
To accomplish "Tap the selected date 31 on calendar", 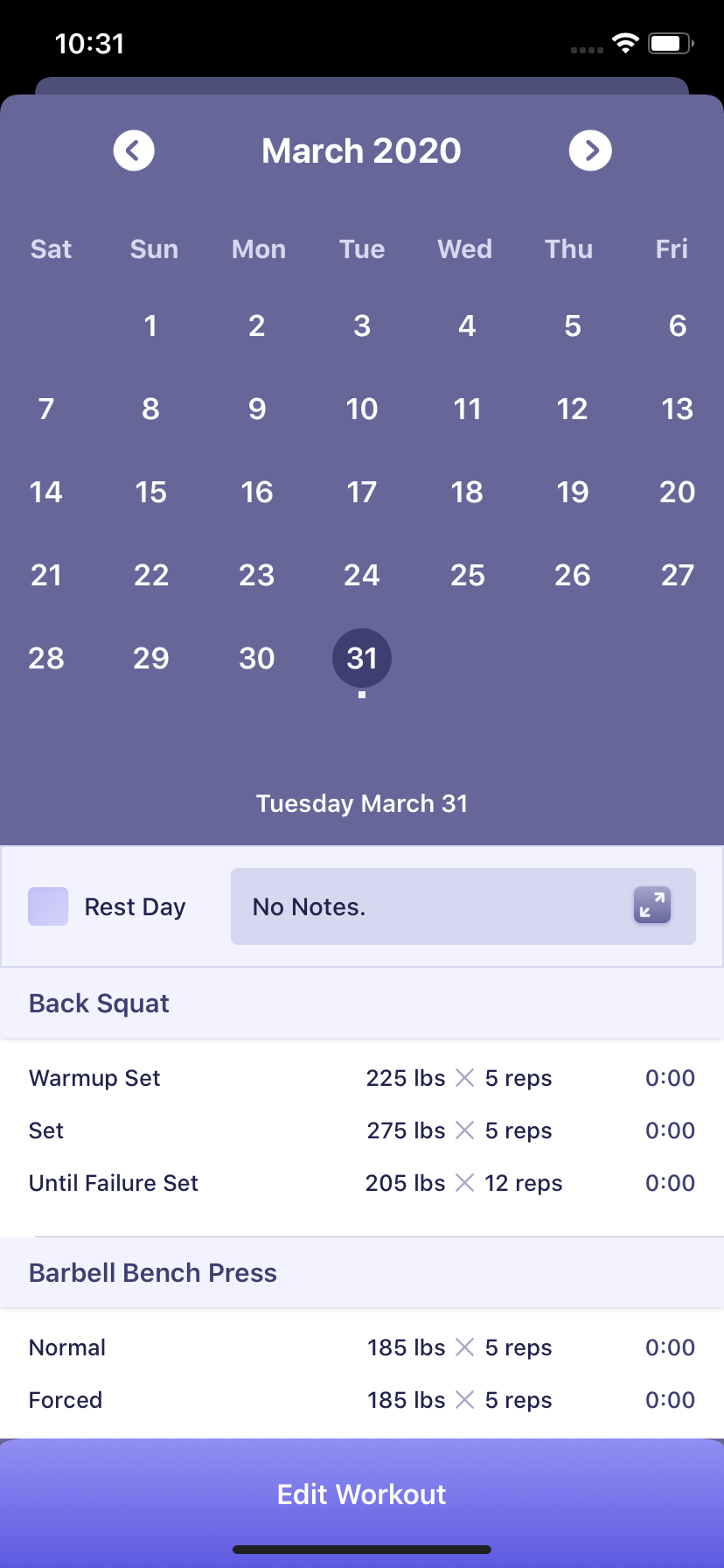I will click(361, 658).
